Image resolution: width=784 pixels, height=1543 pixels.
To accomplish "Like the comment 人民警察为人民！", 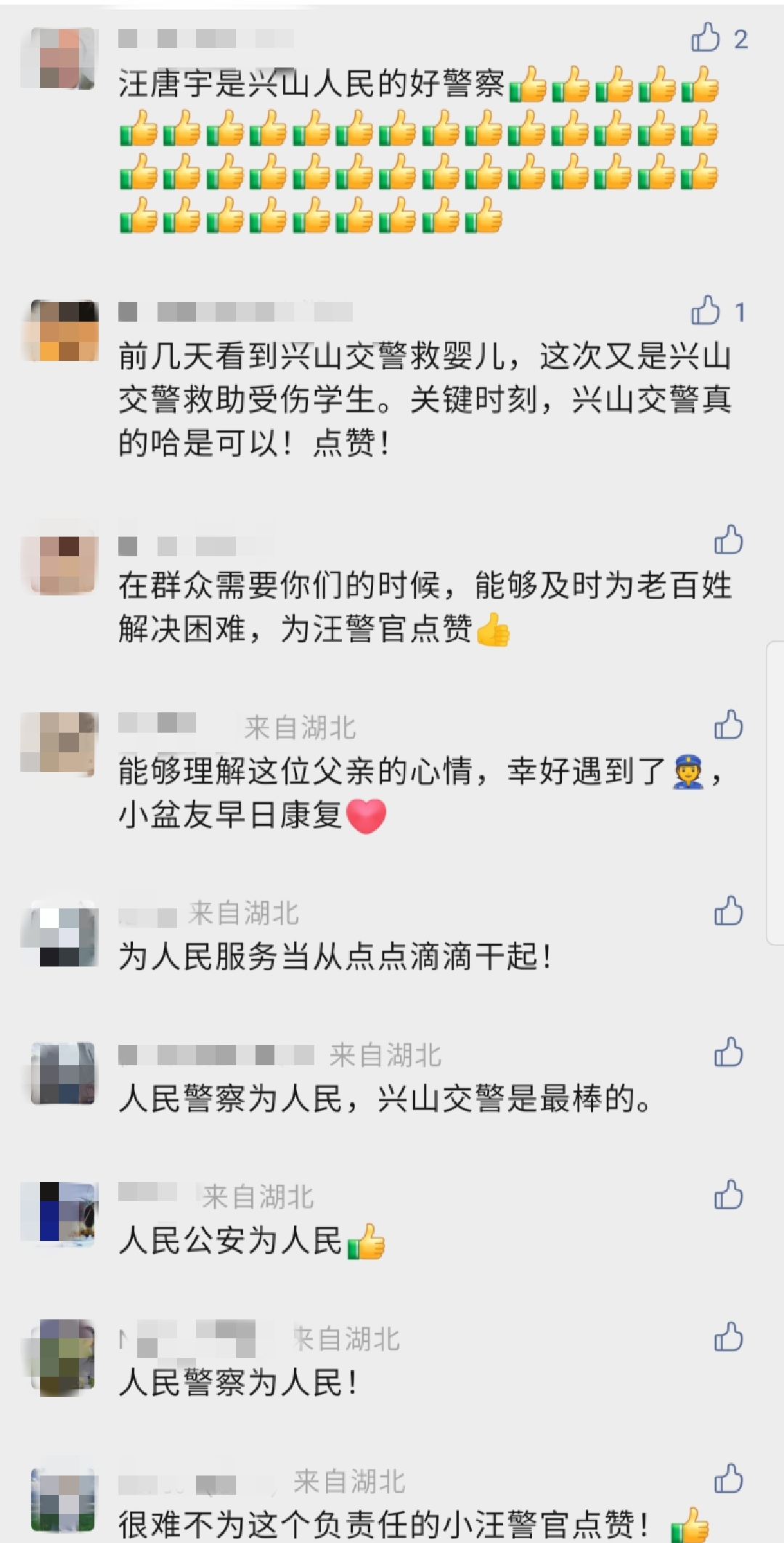I will pyautogui.click(x=728, y=1338).
